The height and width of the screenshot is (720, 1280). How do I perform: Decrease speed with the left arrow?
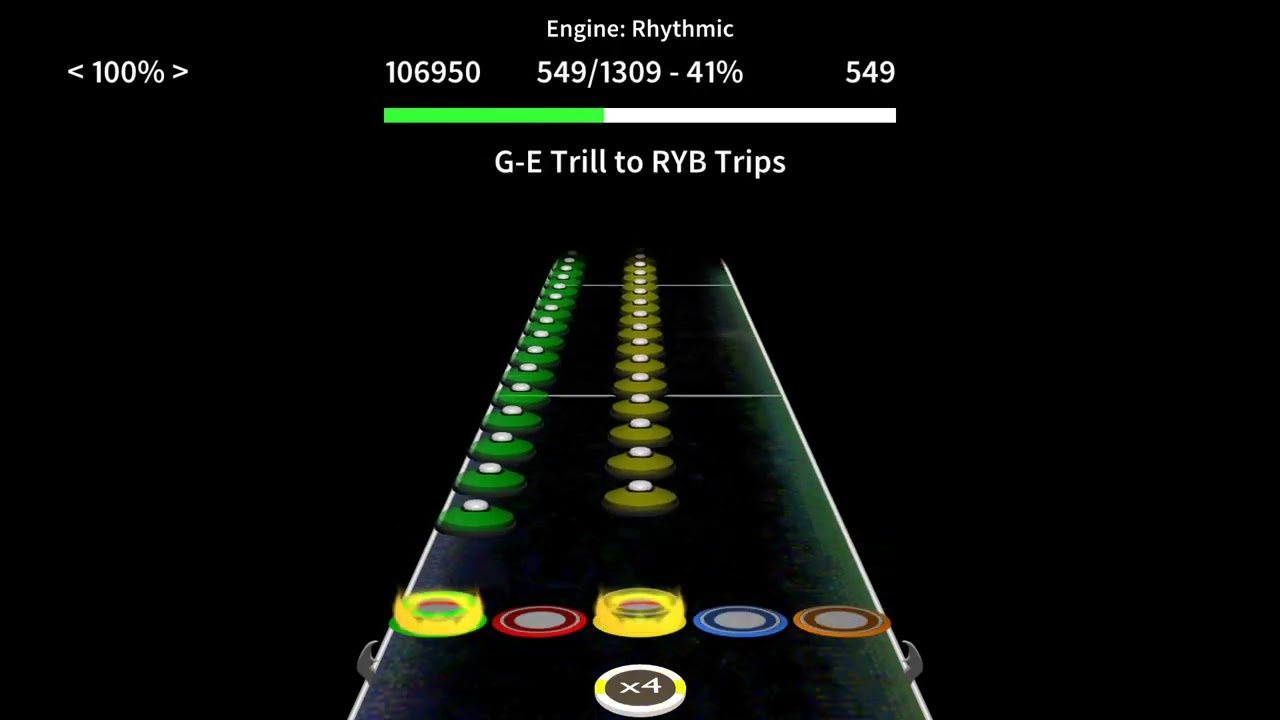(75, 72)
